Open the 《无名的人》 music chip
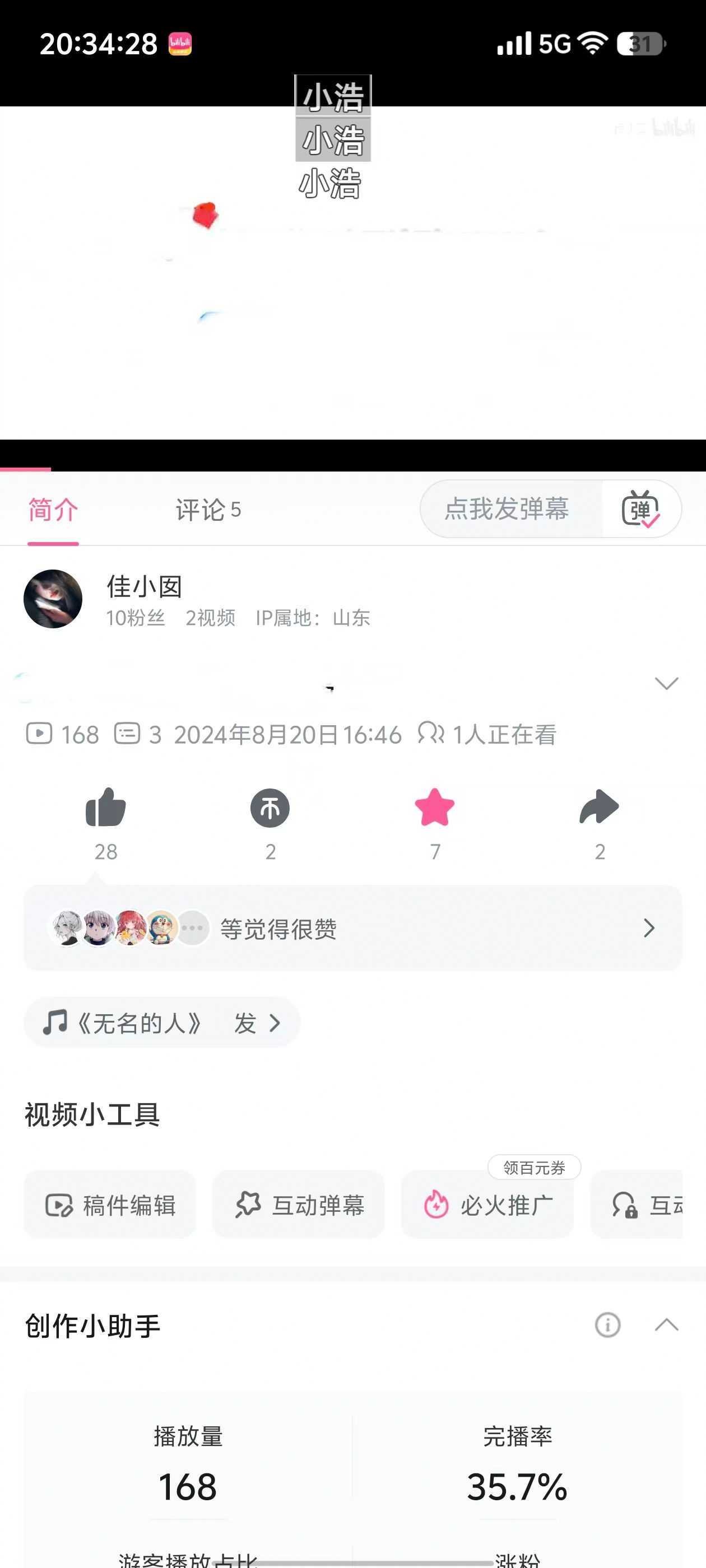This screenshot has width=706, height=1568. click(161, 1023)
